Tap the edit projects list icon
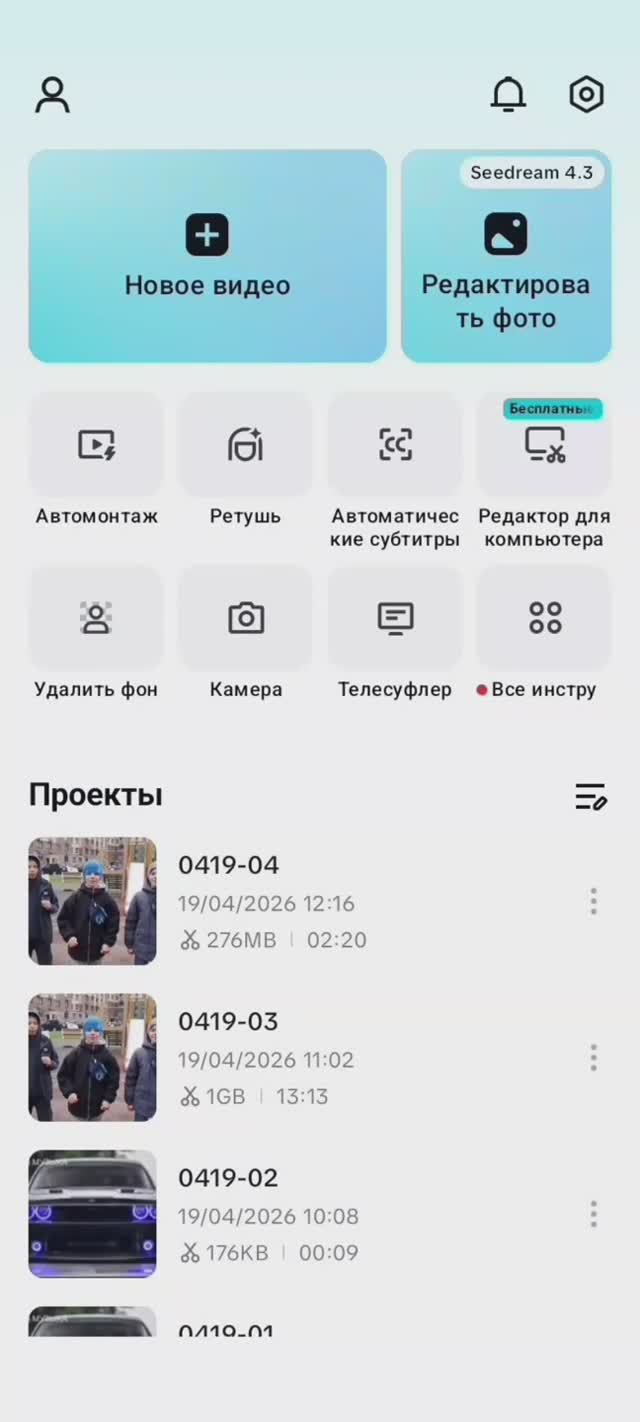Image resolution: width=640 pixels, height=1422 pixels. pos(590,796)
